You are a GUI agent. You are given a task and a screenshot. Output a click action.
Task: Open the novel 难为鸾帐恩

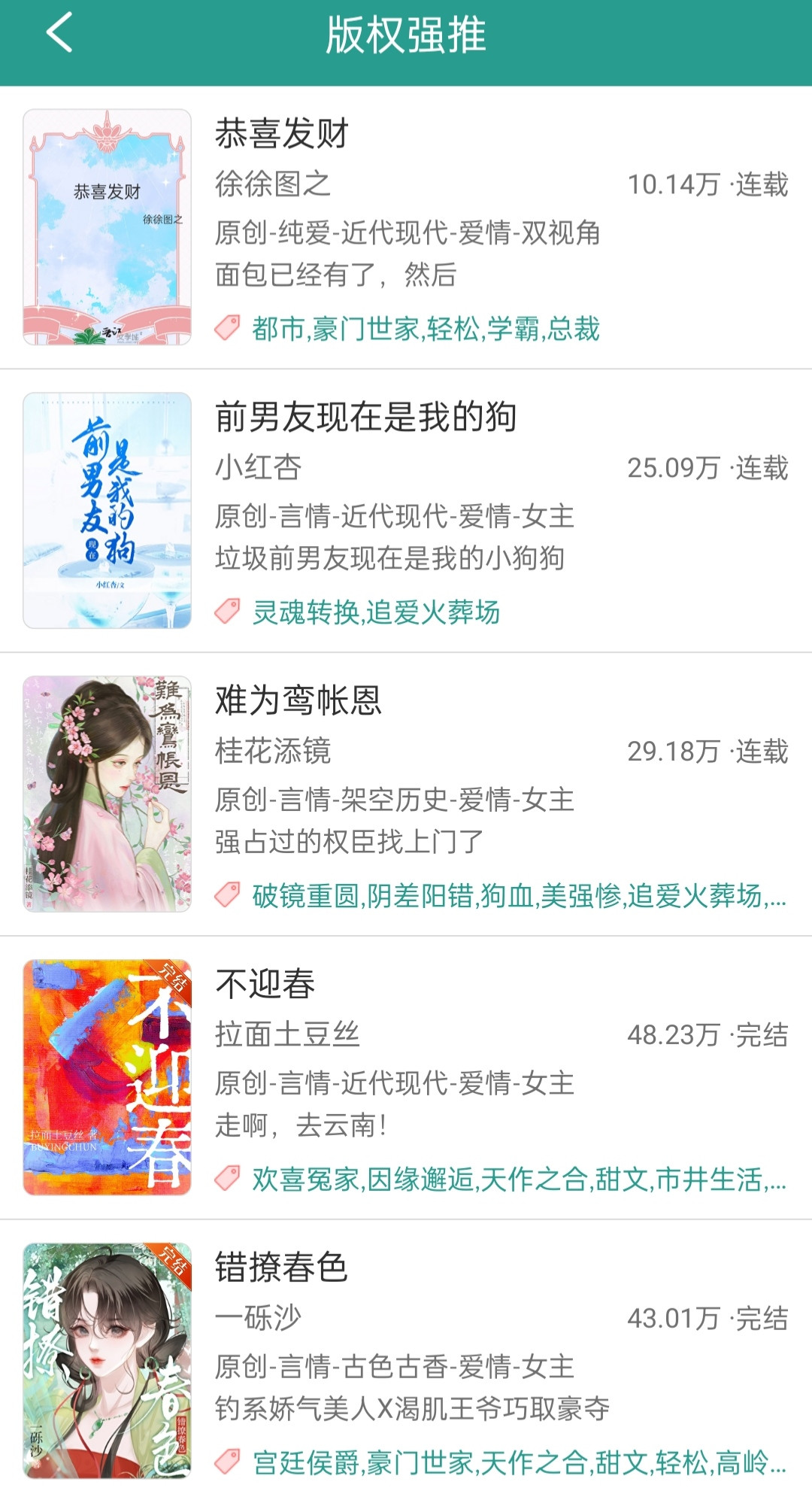(406, 794)
